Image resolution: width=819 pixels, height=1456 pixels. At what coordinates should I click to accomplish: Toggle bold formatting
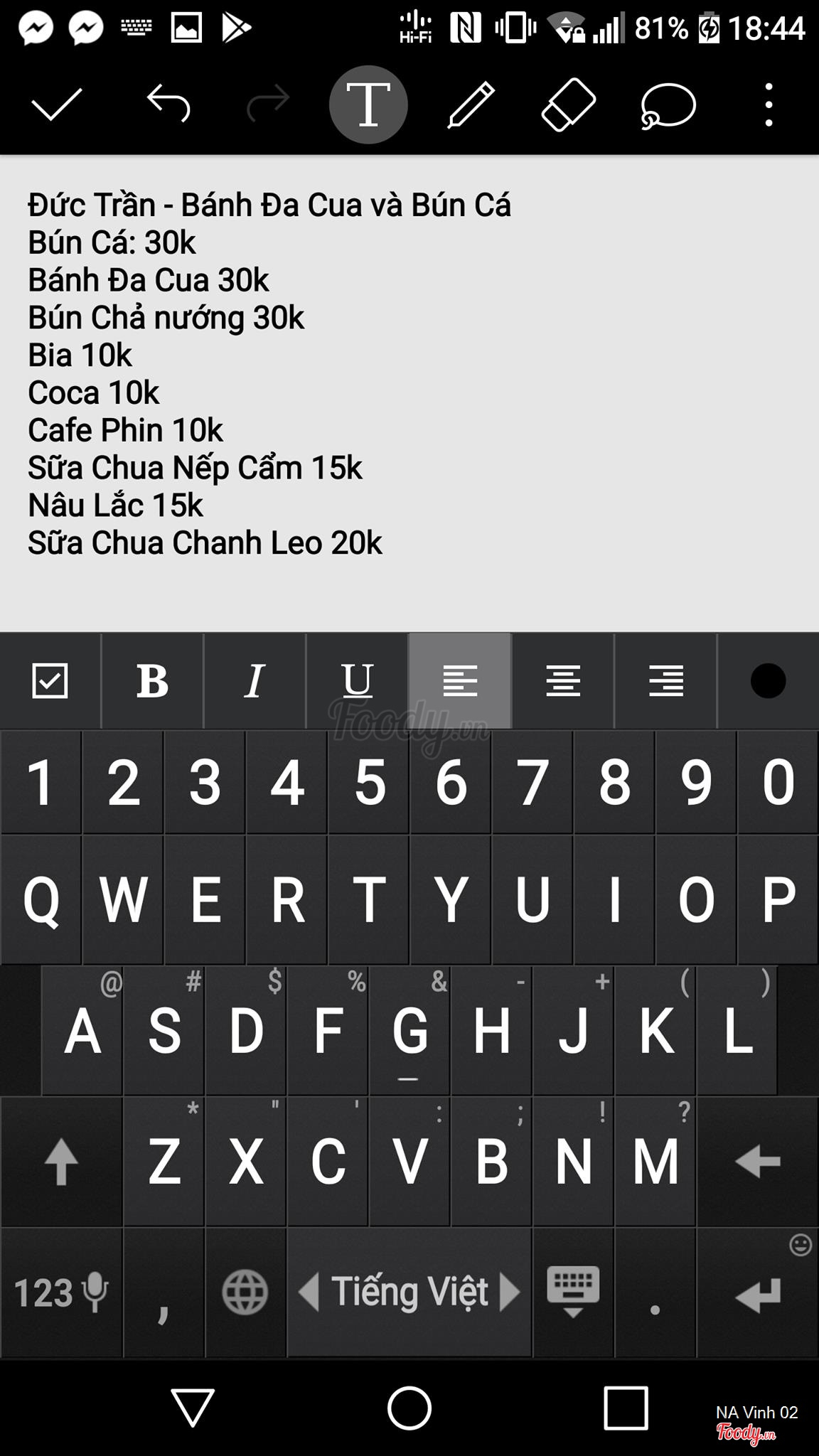click(x=152, y=681)
